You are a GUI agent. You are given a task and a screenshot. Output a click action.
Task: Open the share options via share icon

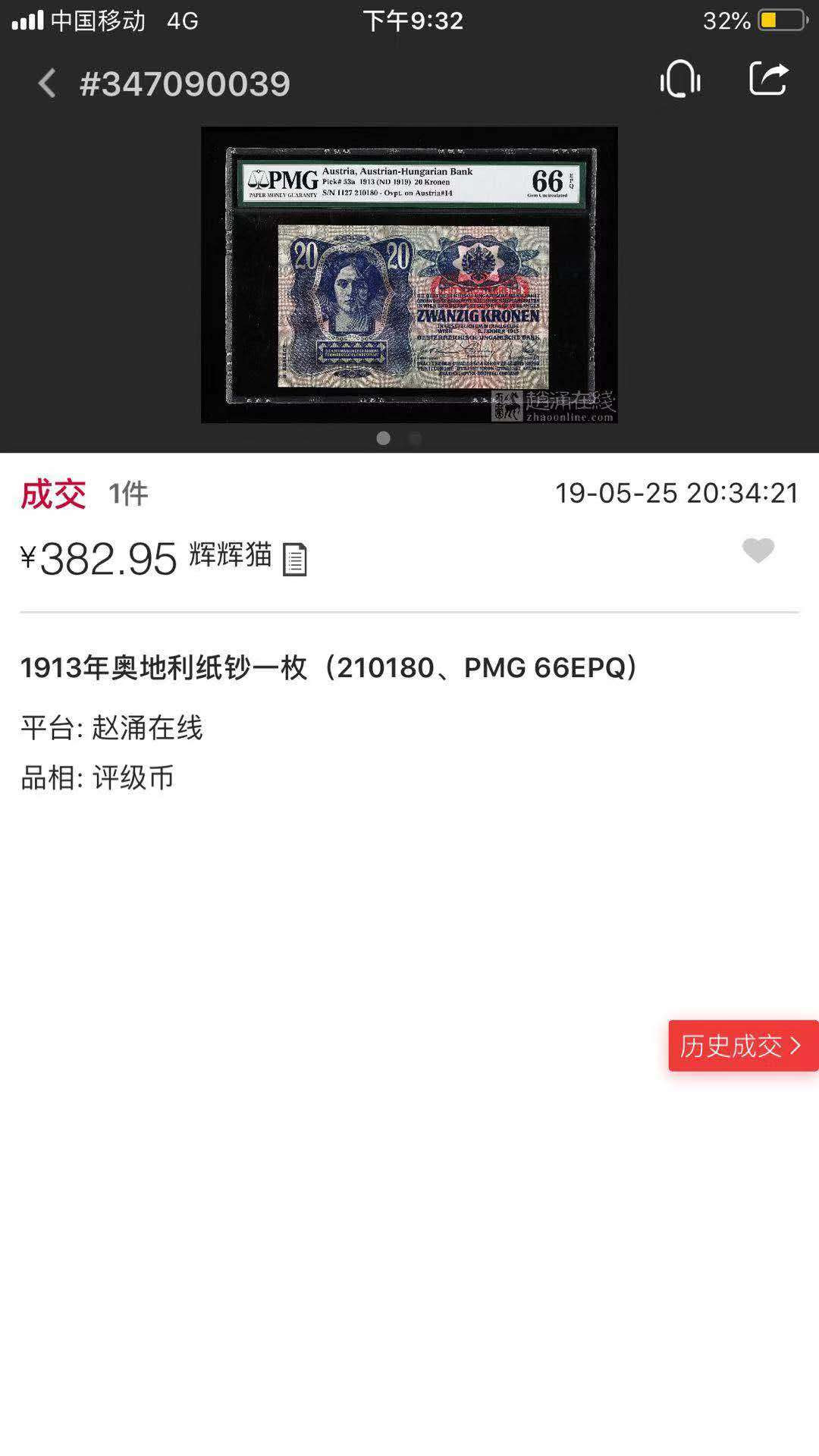pyautogui.click(x=771, y=80)
